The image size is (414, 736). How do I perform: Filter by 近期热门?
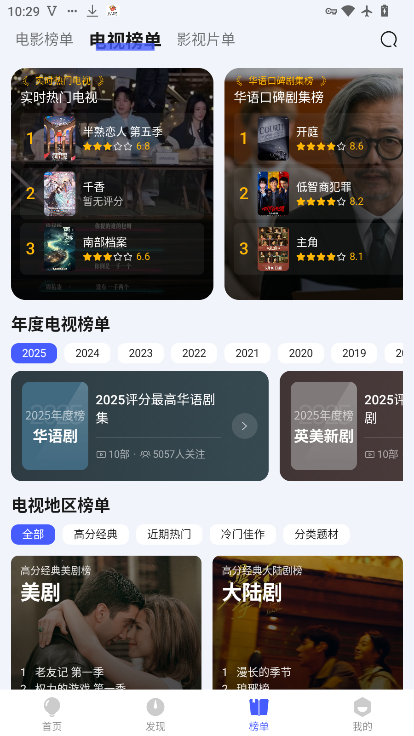coord(169,534)
